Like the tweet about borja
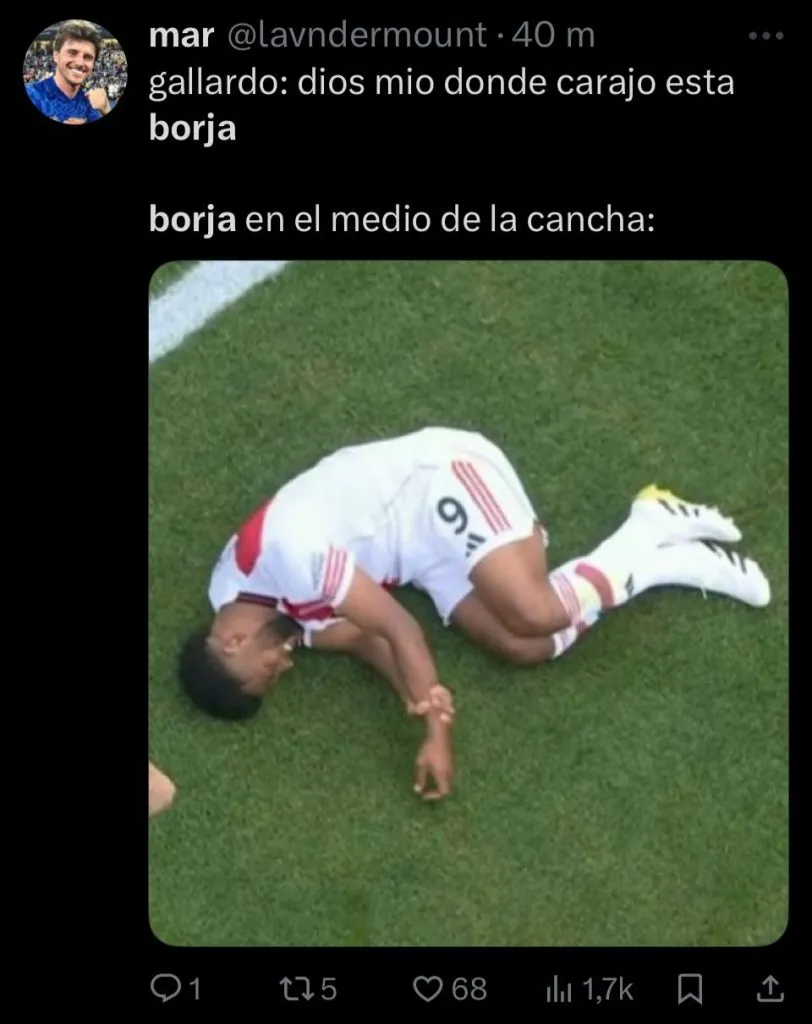The width and height of the screenshot is (812, 1024). 430,989
